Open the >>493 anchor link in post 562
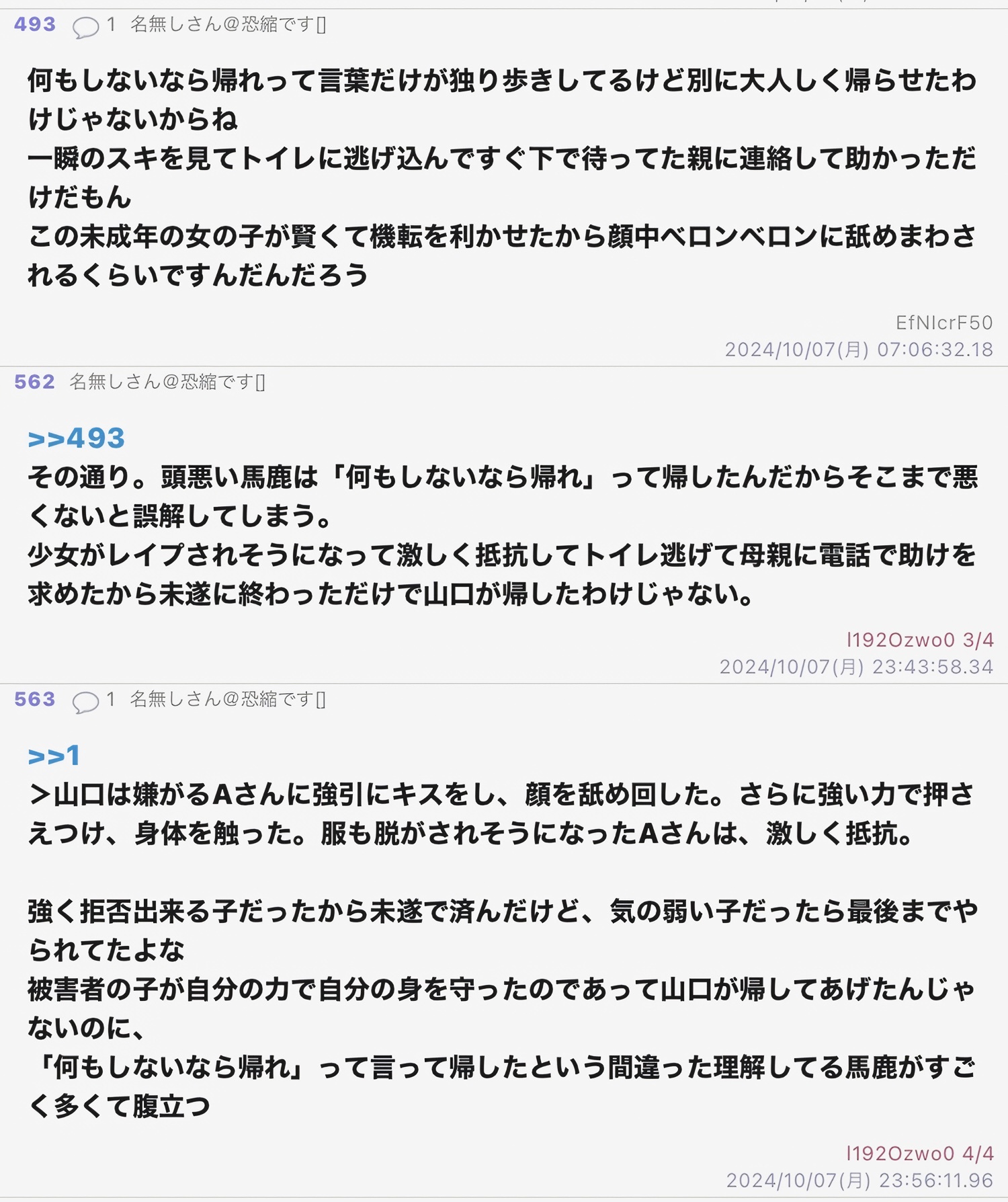 tap(76, 438)
